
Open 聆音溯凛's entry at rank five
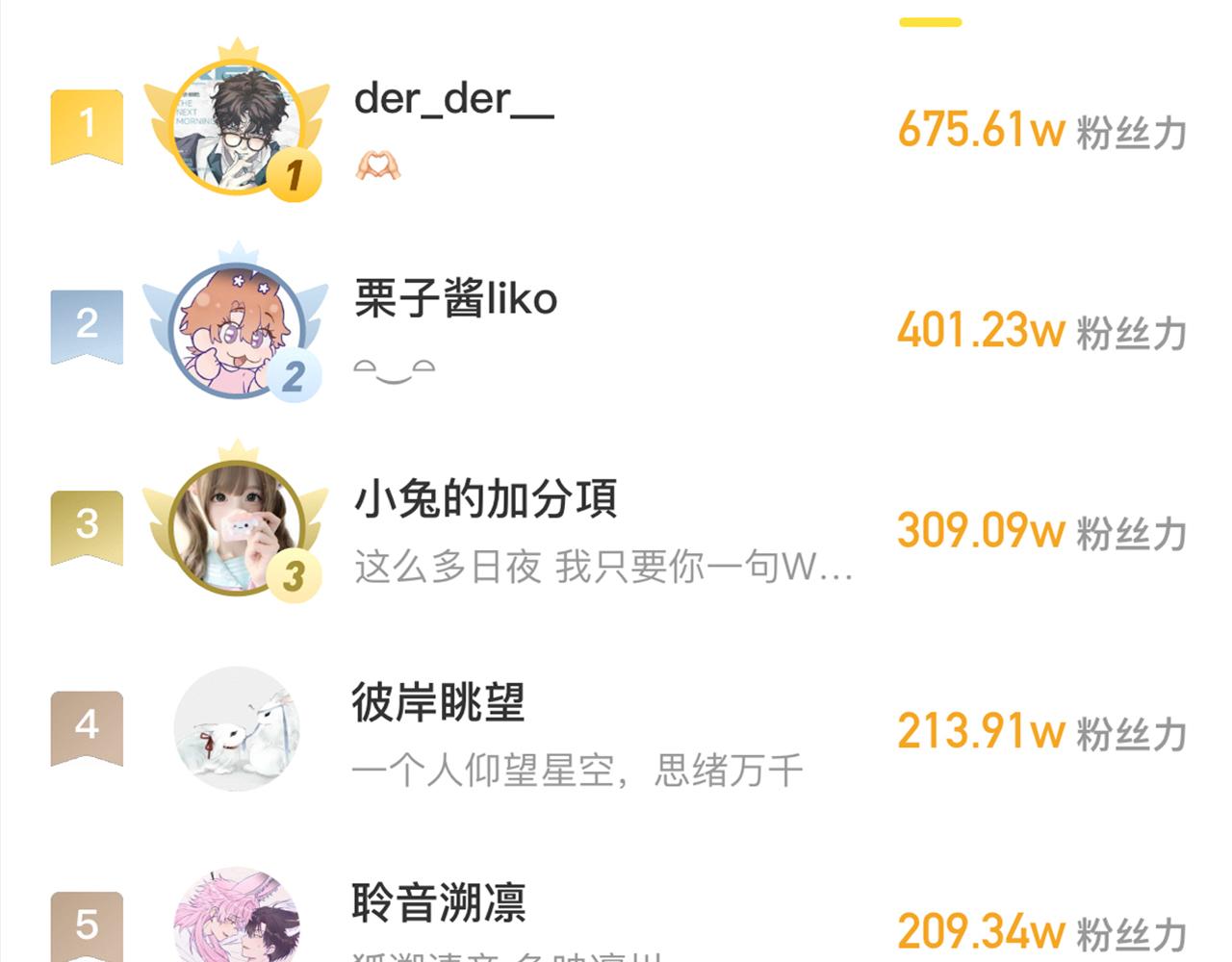438,903
